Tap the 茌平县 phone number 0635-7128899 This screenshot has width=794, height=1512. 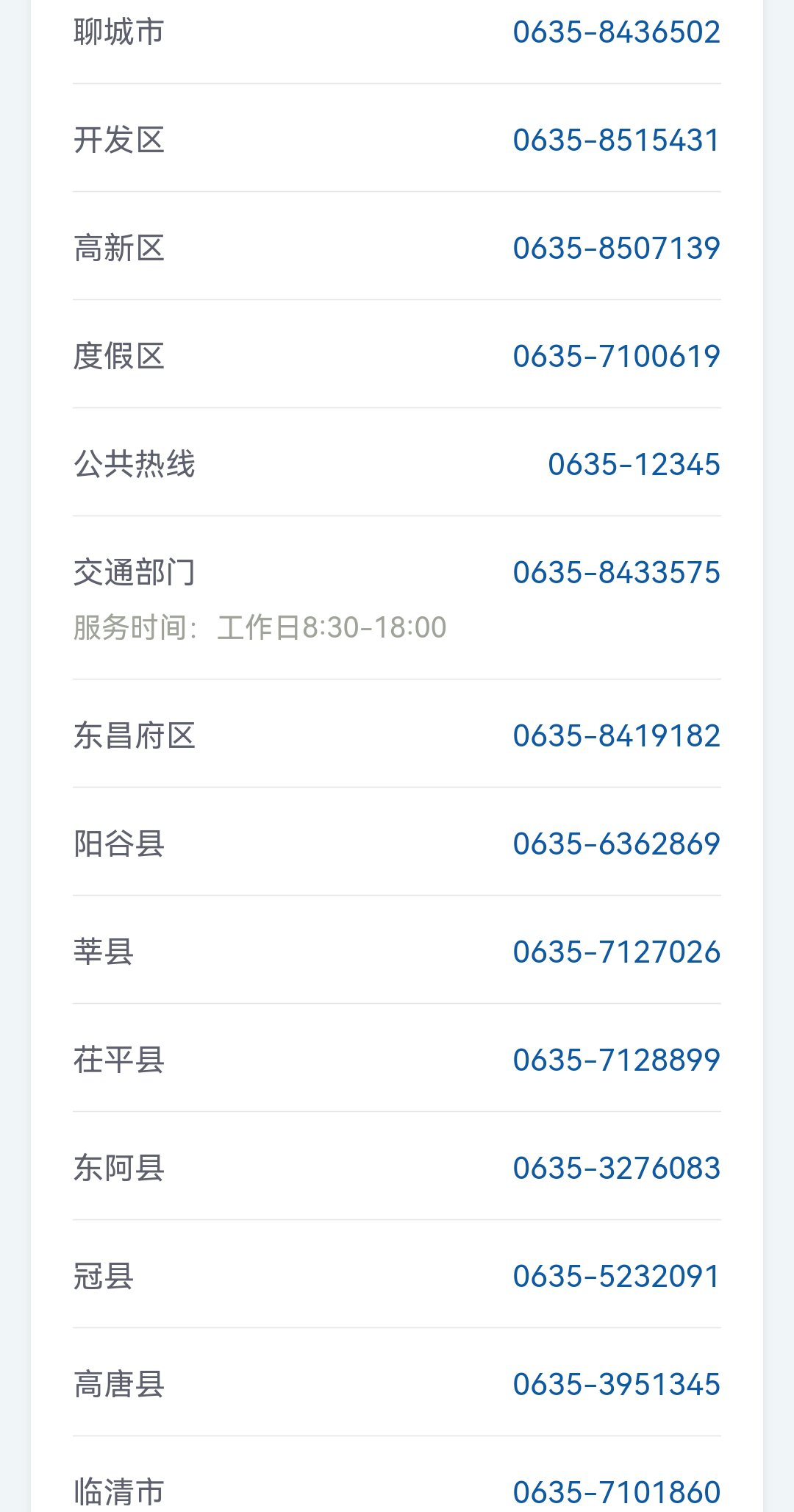tap(616, 1060)
